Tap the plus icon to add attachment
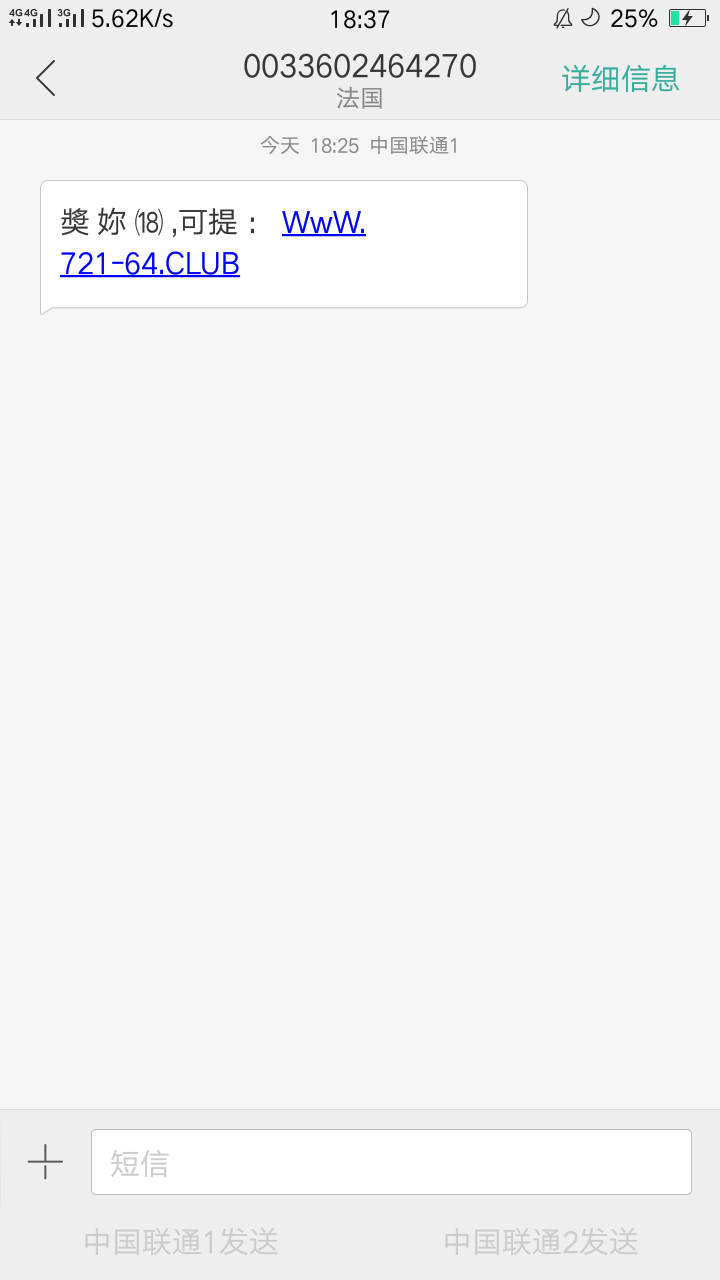Image resolution: width=720 pixels, height=1280 pixels. coord(44,1161)
